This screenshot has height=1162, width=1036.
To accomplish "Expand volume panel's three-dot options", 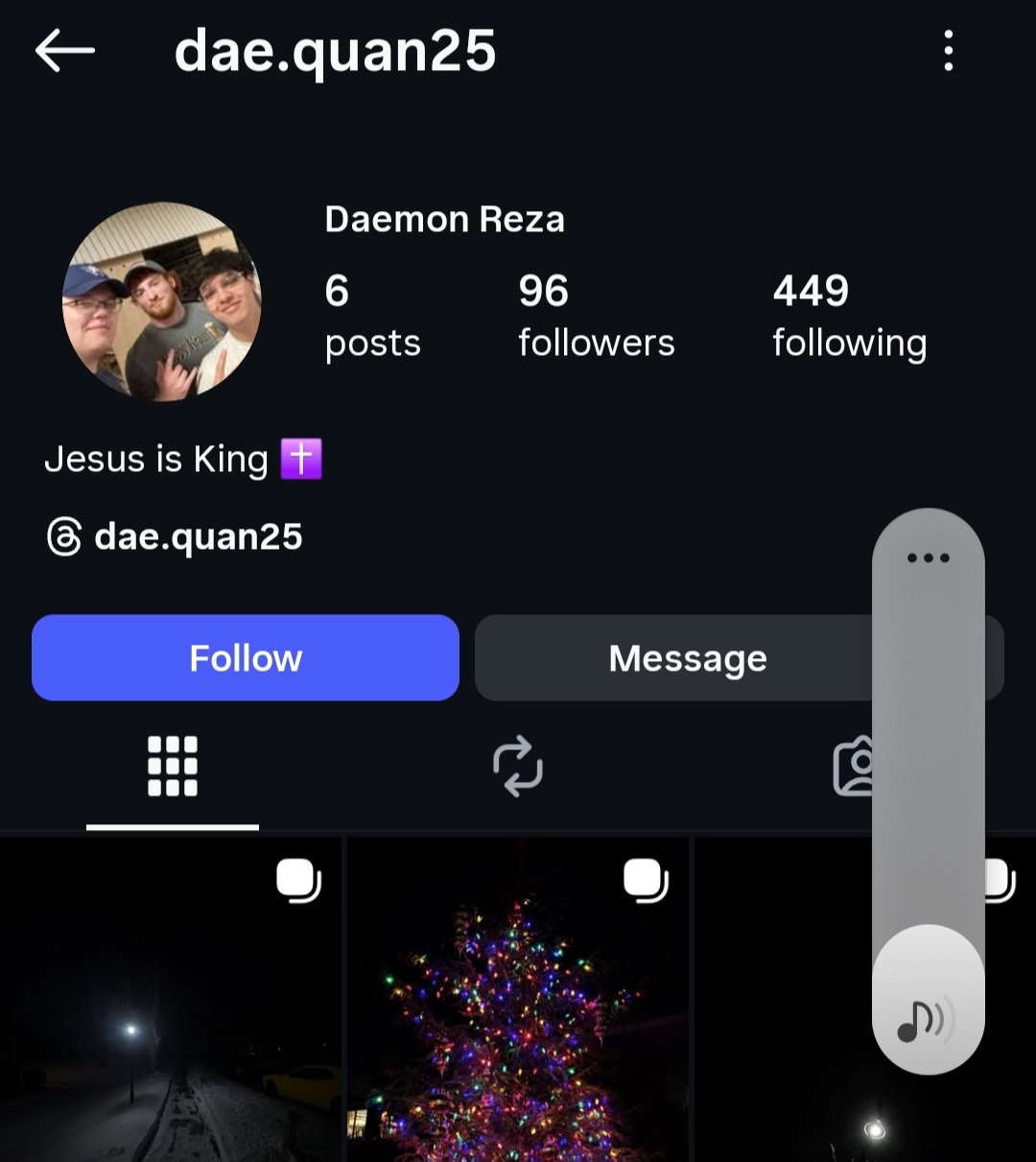I will tap(928, 558).
